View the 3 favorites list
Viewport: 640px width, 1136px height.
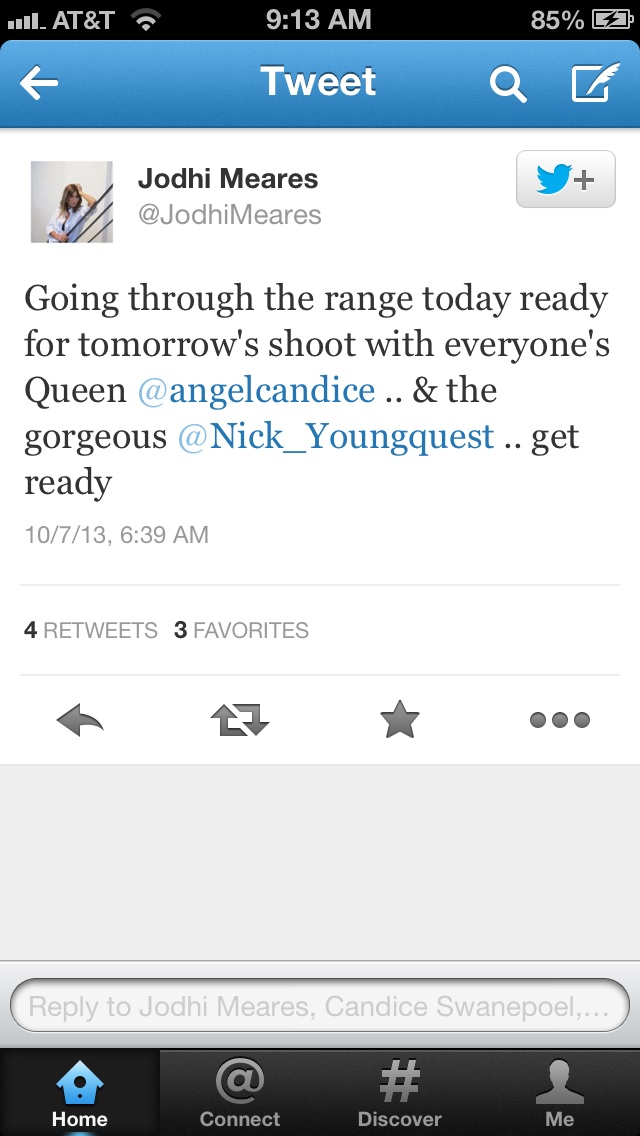pyautogui.click(x=241, y=630)
